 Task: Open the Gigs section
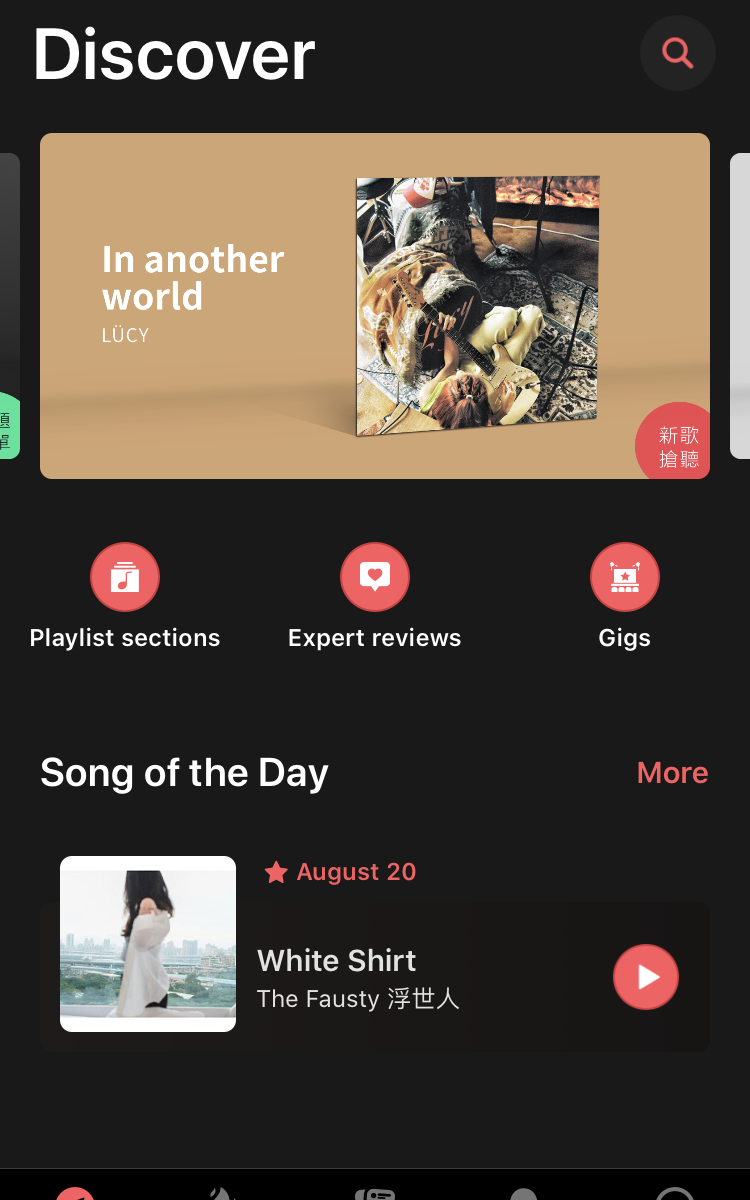pos(624,577)
